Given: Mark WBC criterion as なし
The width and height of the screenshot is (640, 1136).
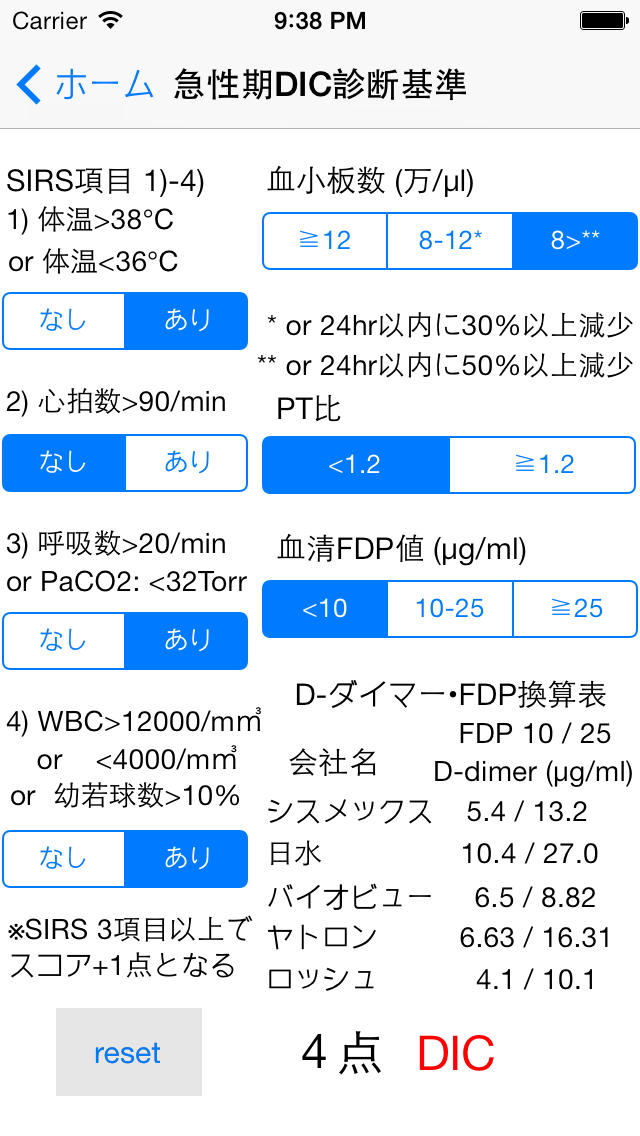Looking at the screenshot, I should pyautogui.click(x=64, y=859).
